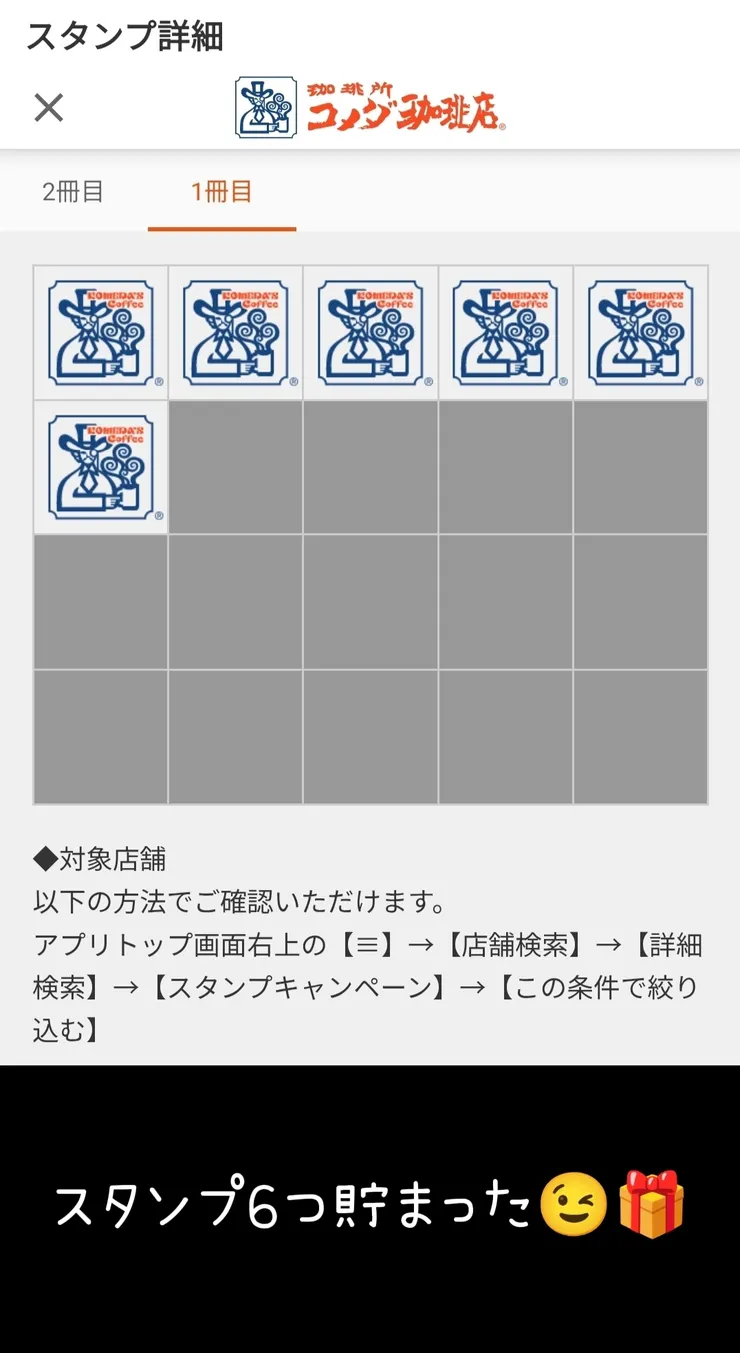Select the first Komeda's Coffee stamp

[99, 332]
